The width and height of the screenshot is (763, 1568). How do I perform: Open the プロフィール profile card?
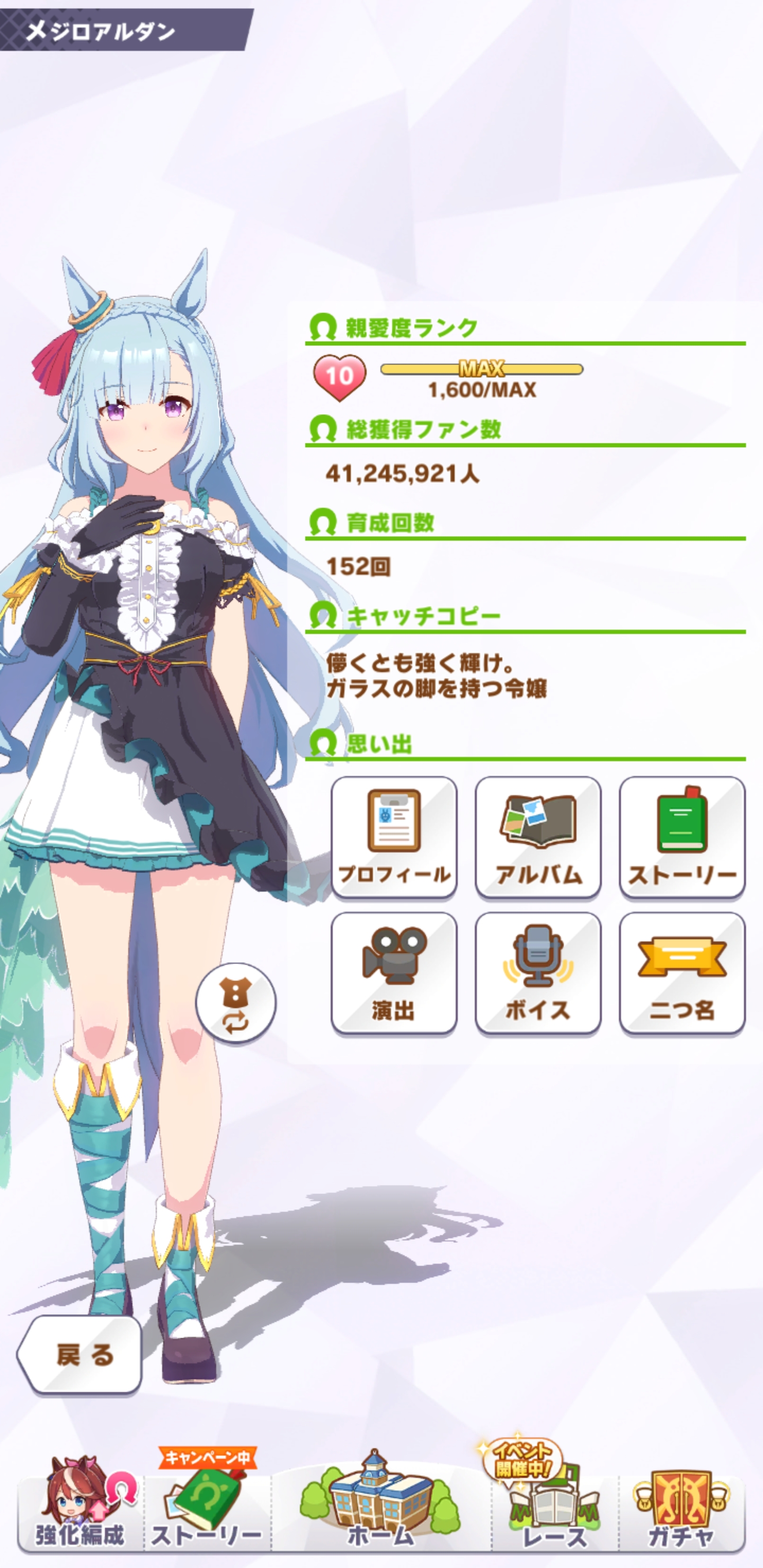(394, 837)
